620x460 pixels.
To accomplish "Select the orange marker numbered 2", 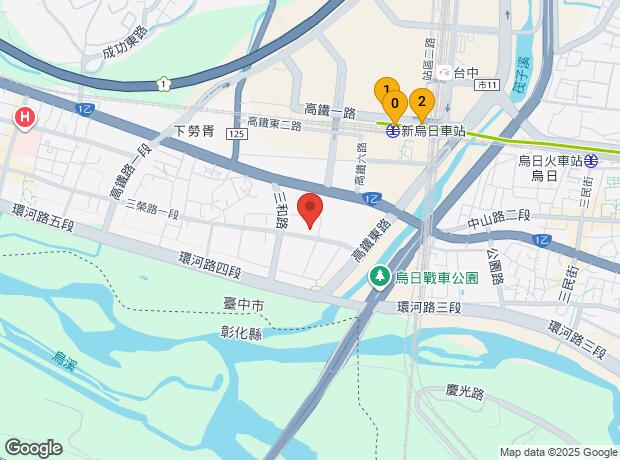I will tap(422, 102).
